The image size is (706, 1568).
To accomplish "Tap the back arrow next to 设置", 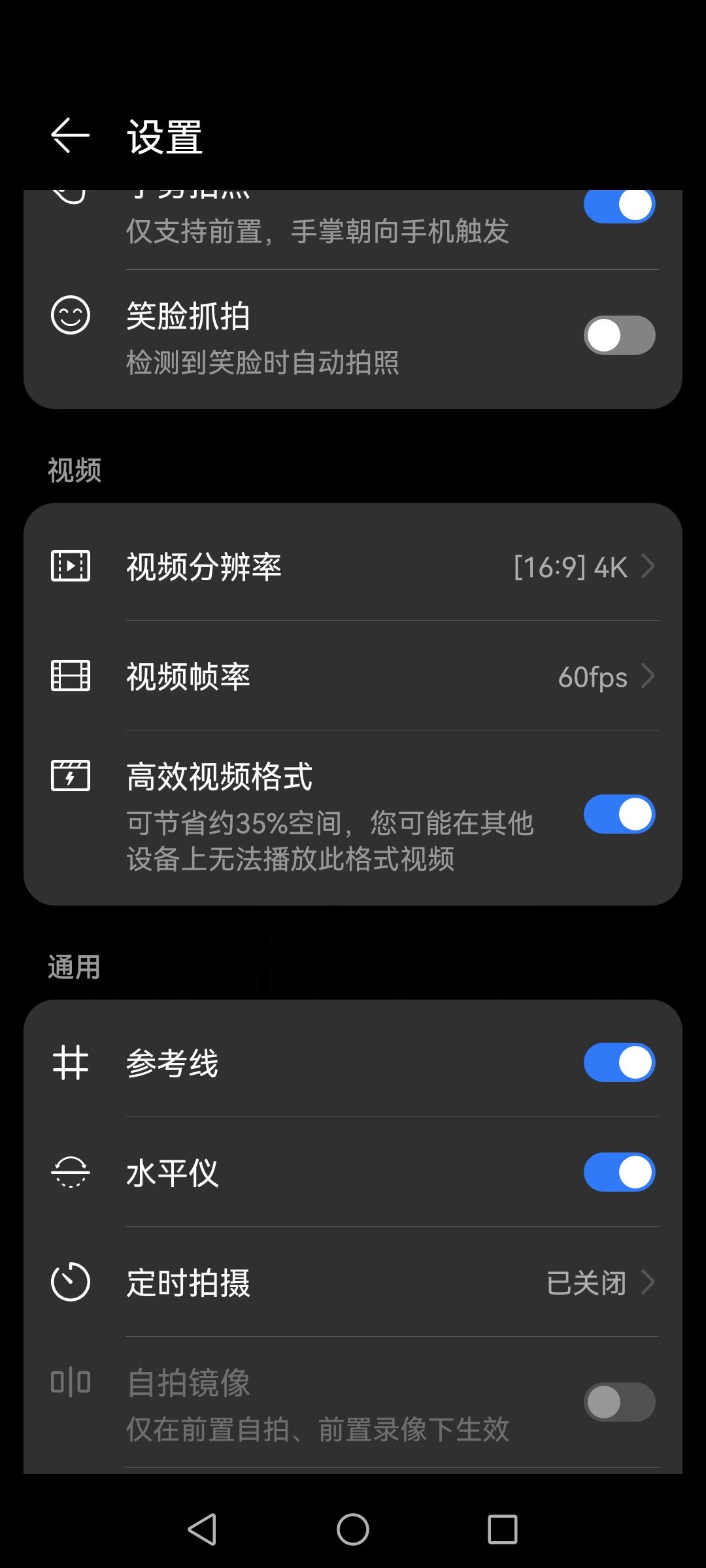I will (x=70, y=135).
